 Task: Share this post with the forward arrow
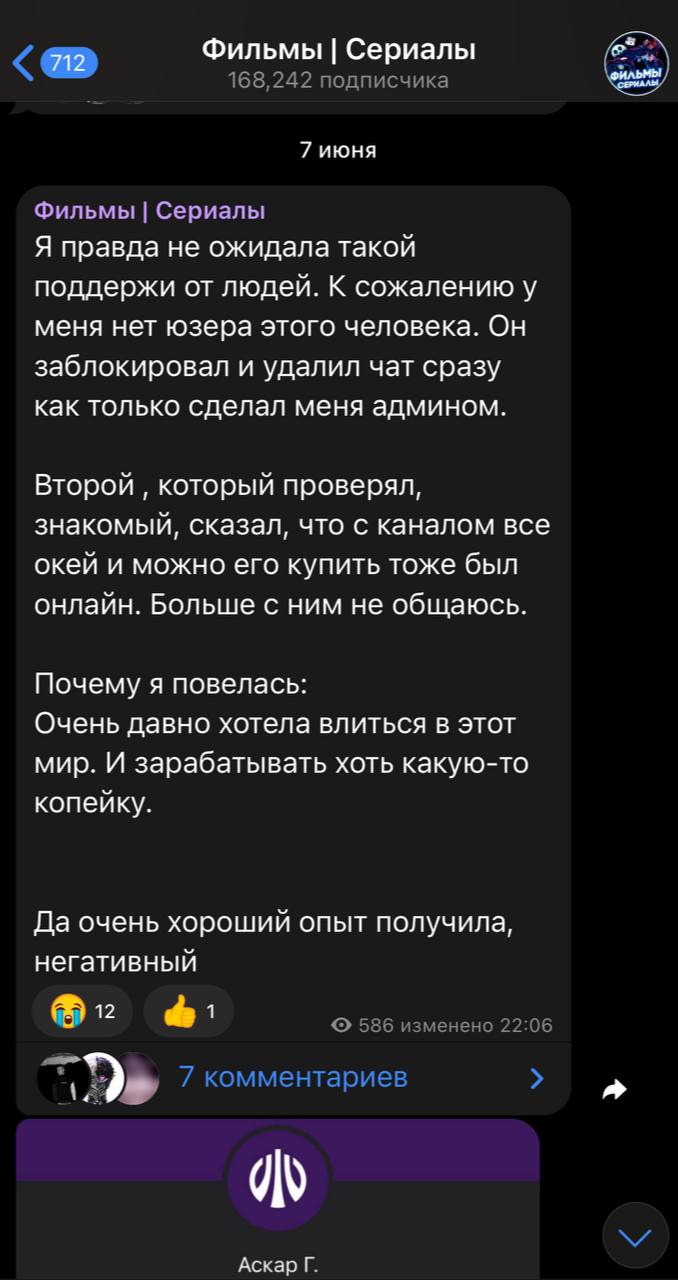pyautogui.click(x=614, y=1090)
